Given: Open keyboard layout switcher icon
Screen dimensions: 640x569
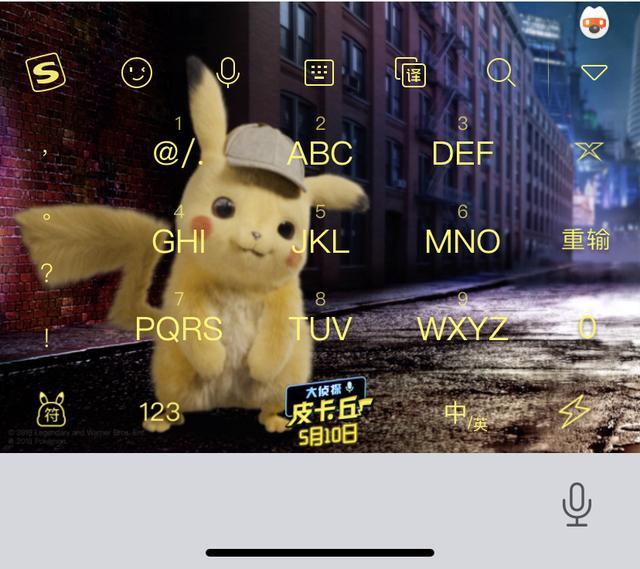Looking at the screenshot, I should click(319, 72).
